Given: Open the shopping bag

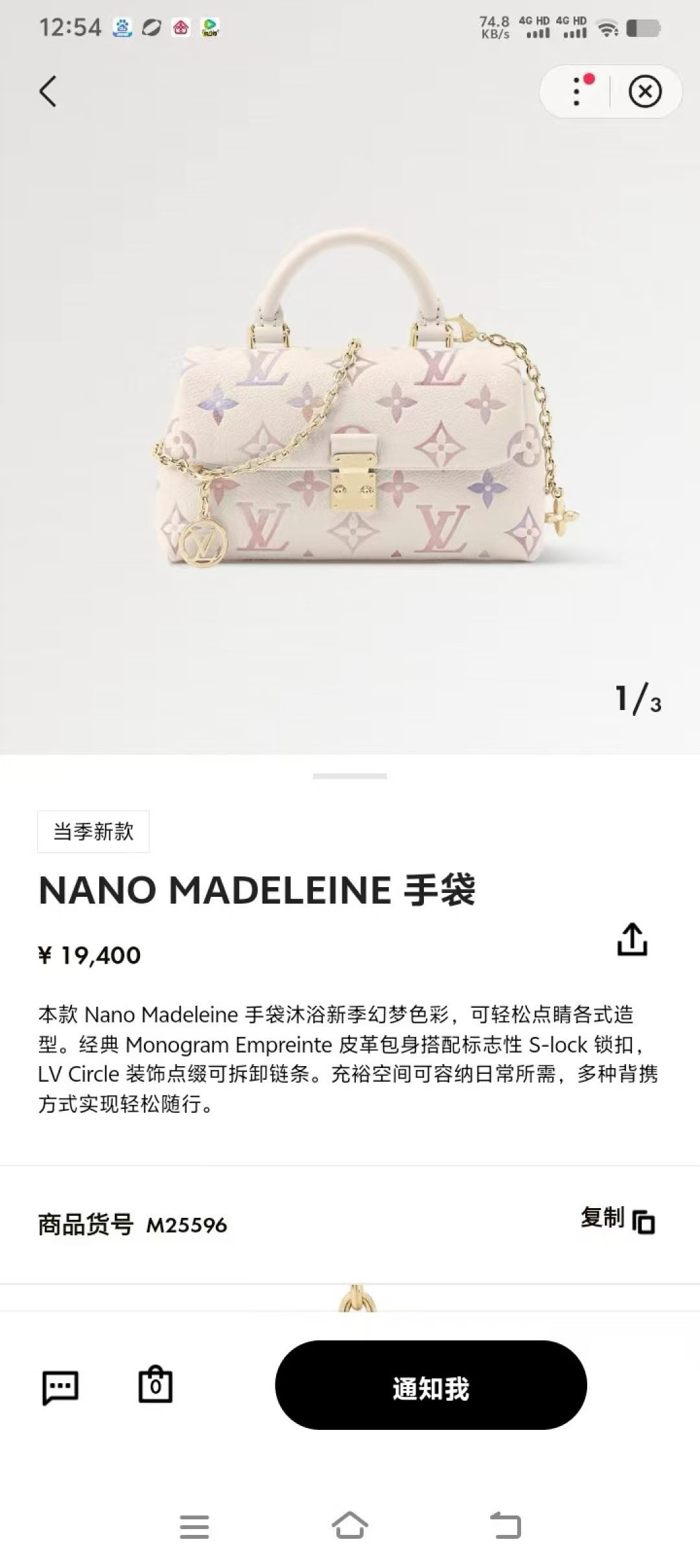Looking at the screenshot, I should 156,1385.
